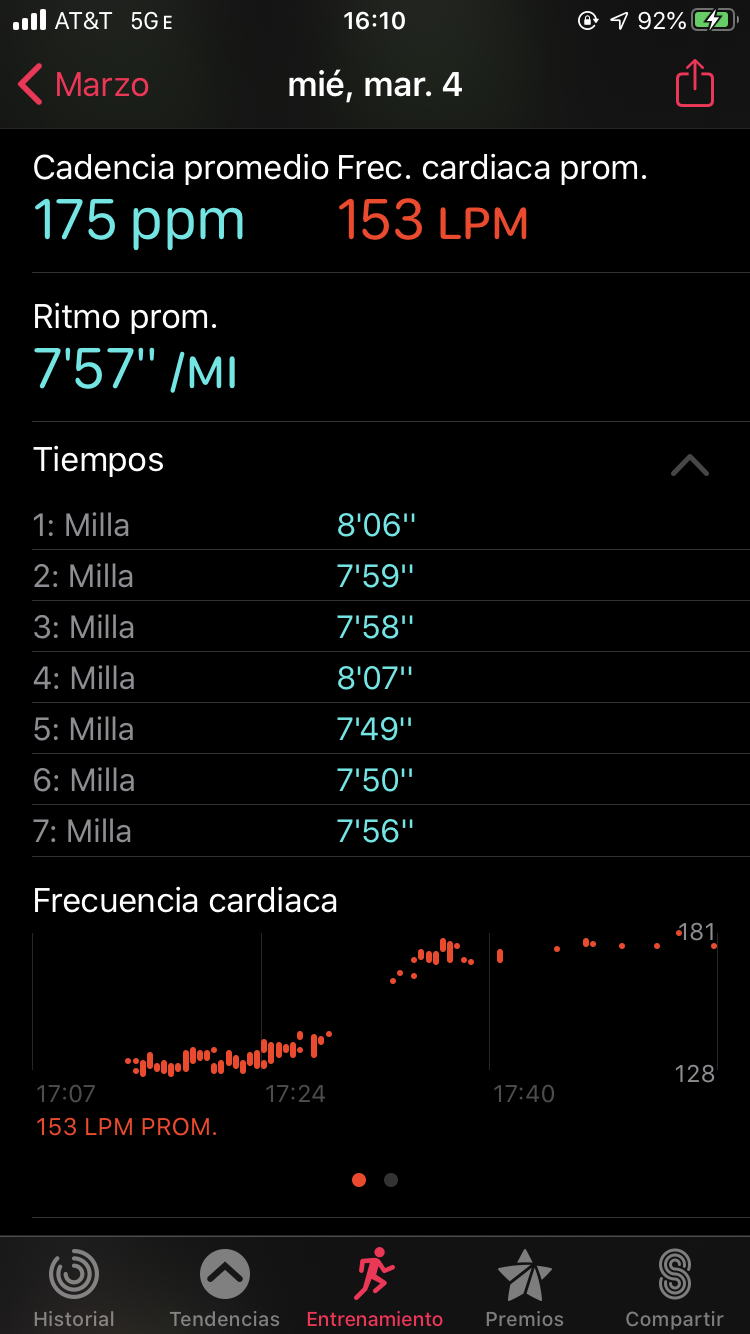Go back to Marzo

pyautogui.click(x=84, y=85)
